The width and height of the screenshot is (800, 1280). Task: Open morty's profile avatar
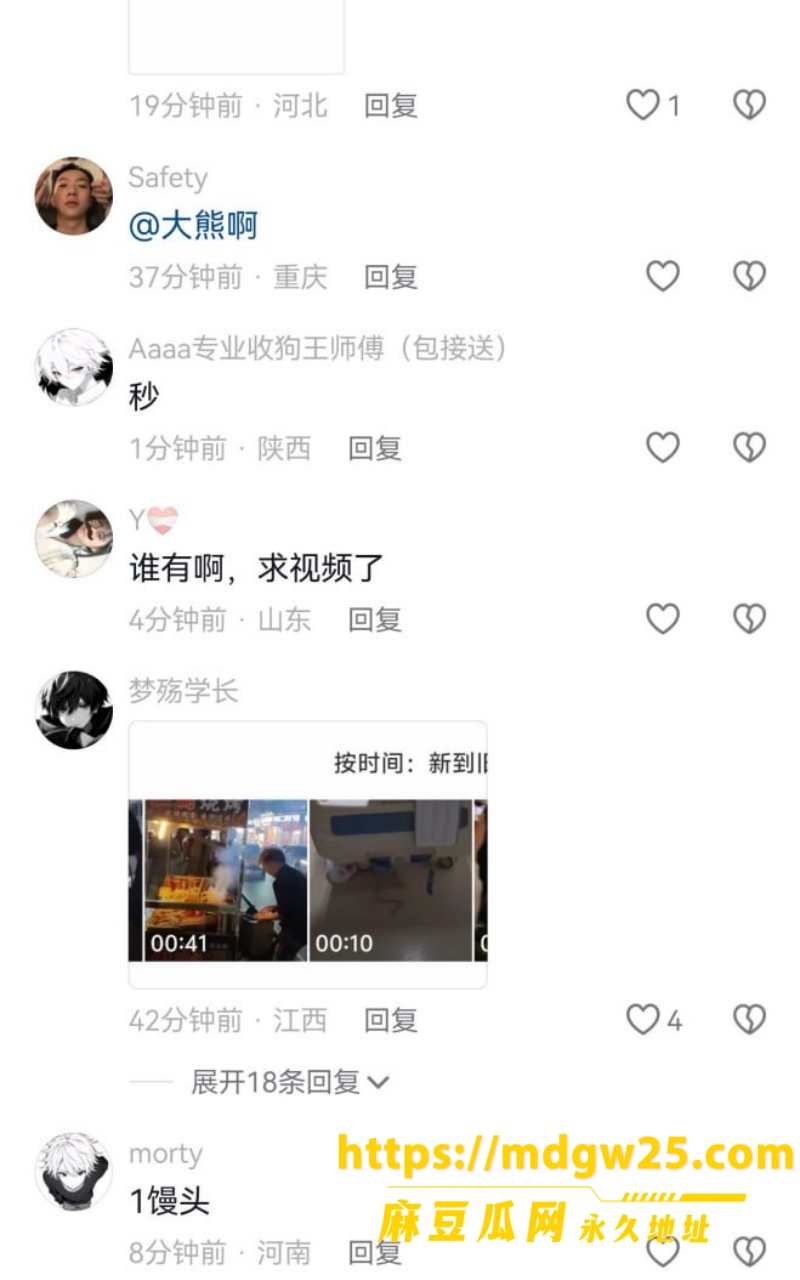pyautogui.click(x=74, y=1172)
